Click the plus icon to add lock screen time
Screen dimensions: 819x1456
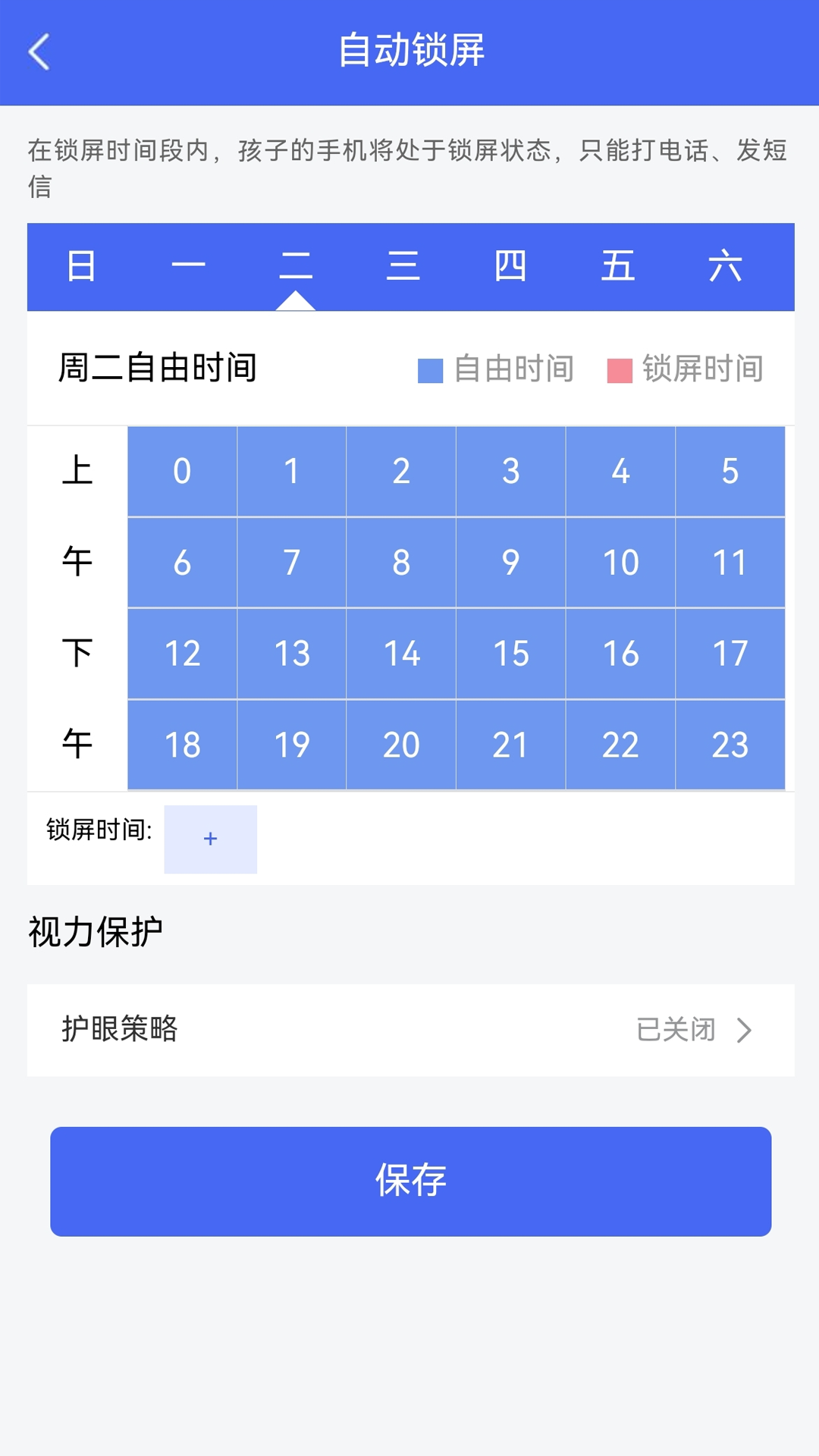point(210,839)
